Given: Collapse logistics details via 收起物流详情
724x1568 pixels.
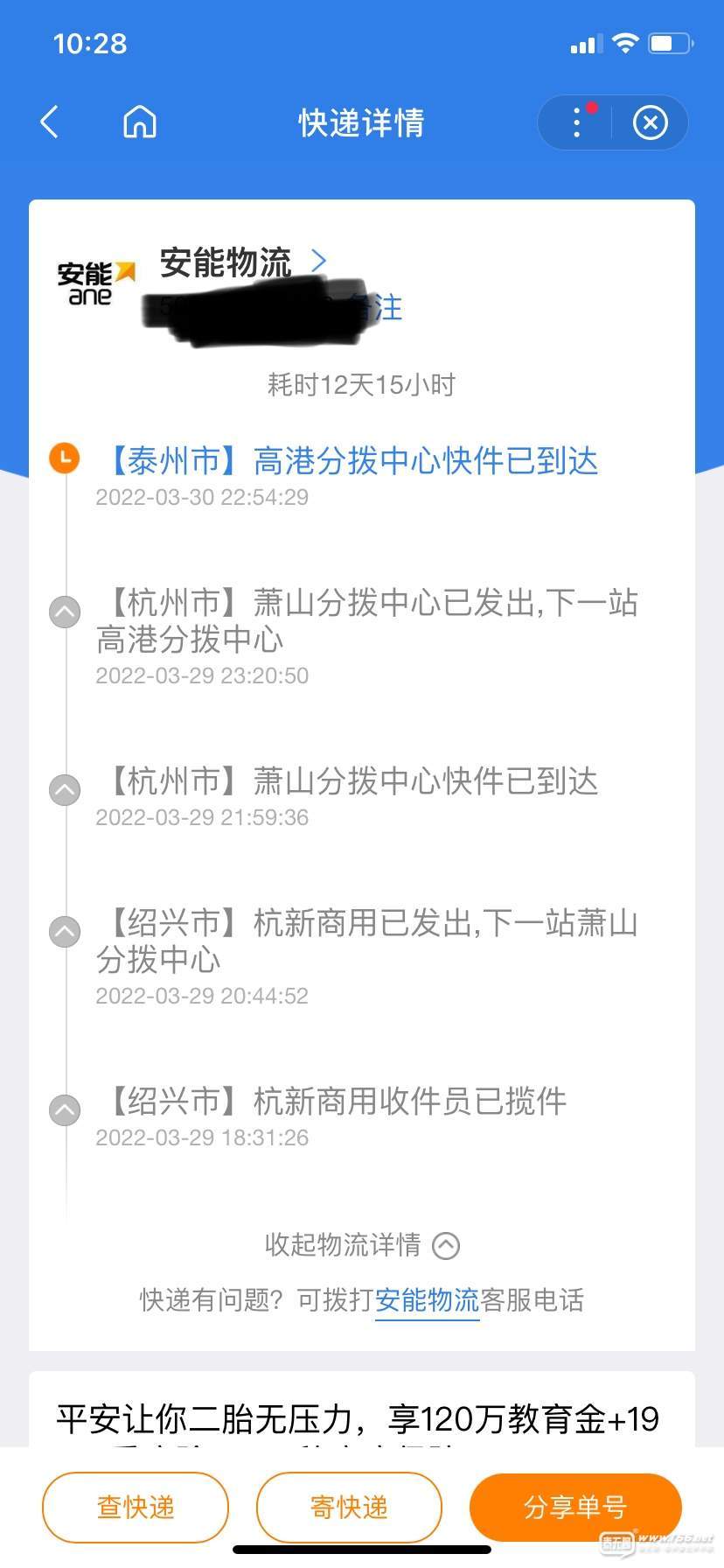Looking at the screenshot, I should [x=362, y=1245].
